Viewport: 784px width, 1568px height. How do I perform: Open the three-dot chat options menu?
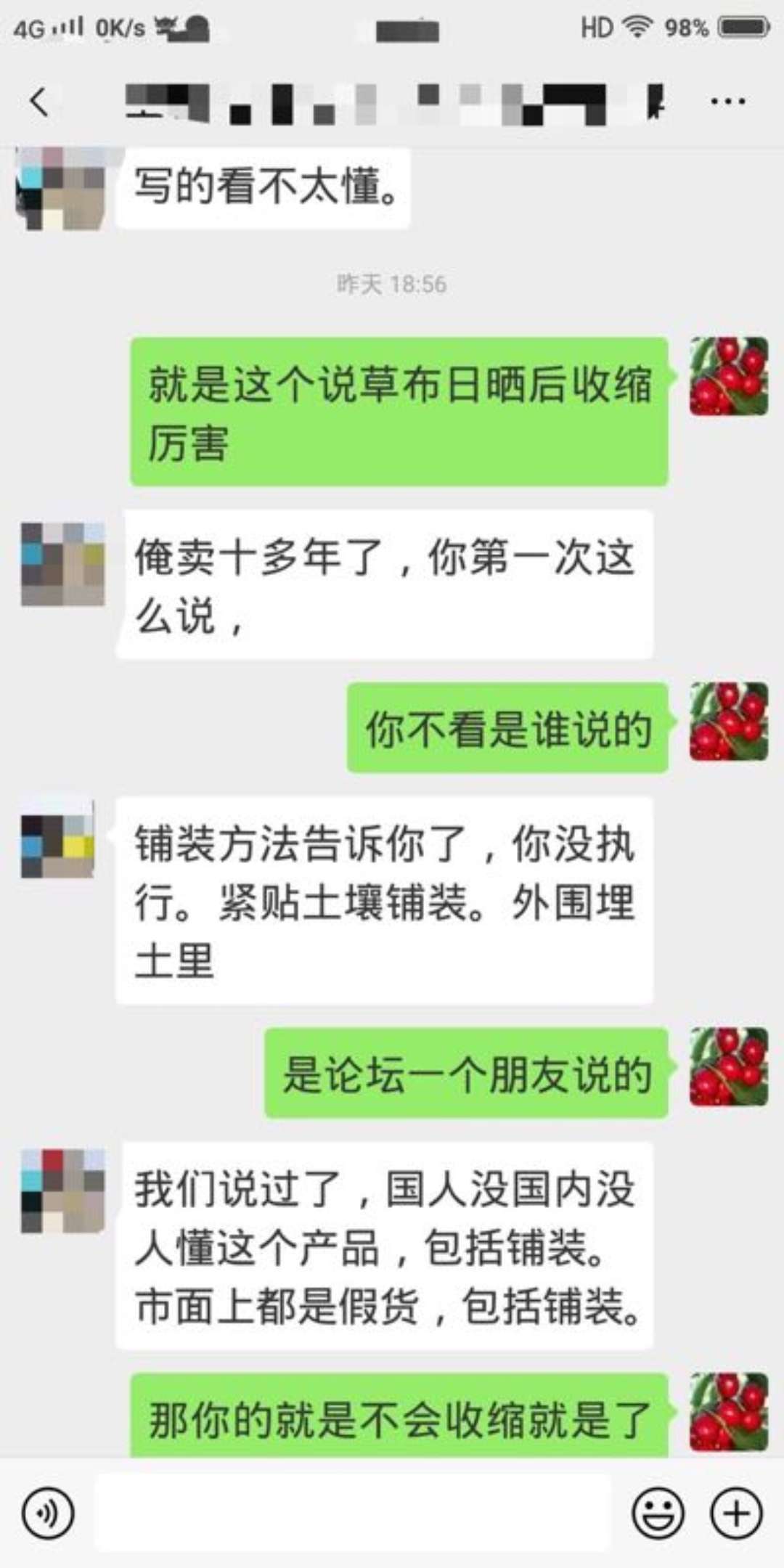[x=727, y=102]
